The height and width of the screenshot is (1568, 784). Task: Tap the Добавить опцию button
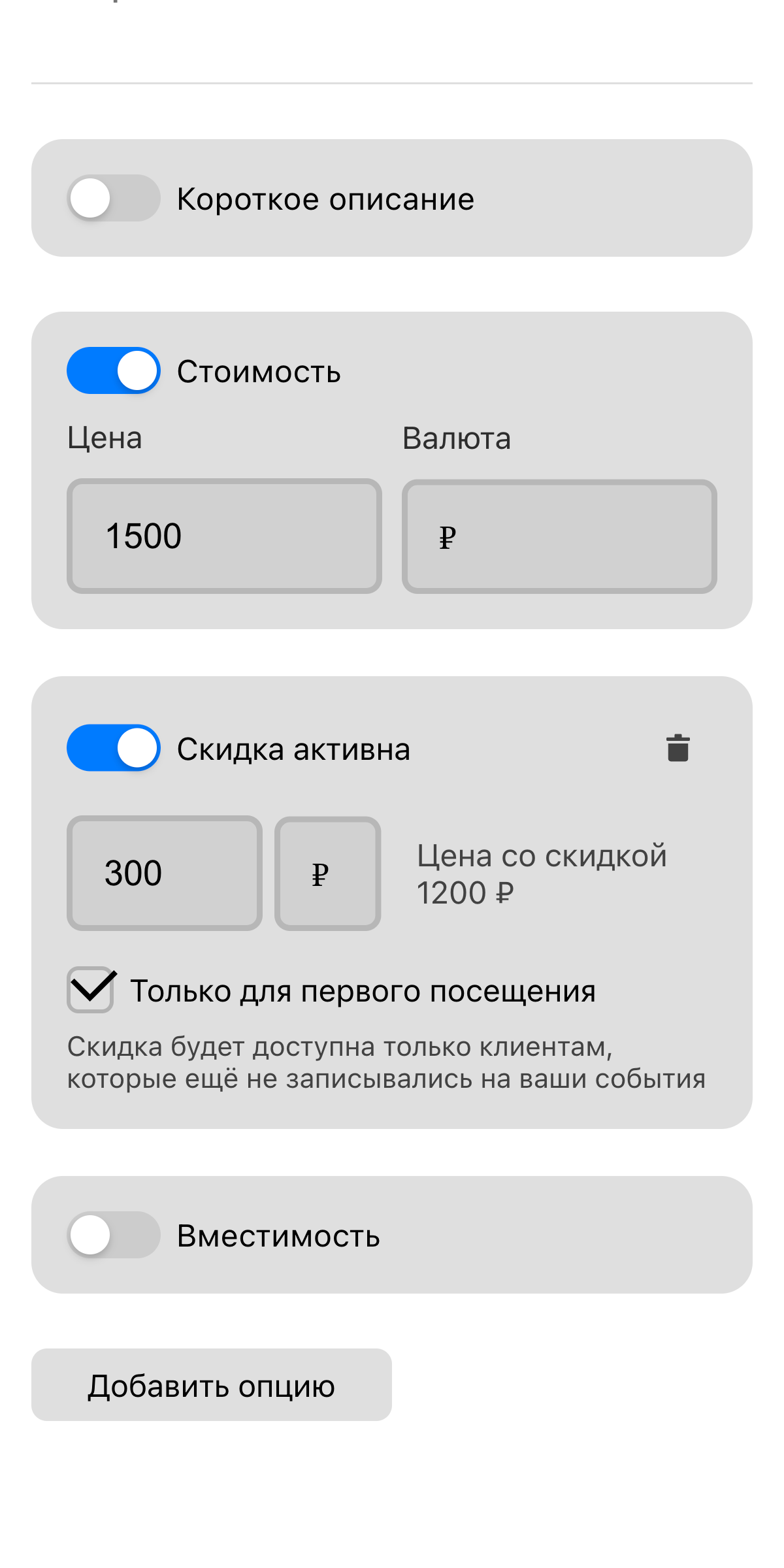click(212, 1384)
